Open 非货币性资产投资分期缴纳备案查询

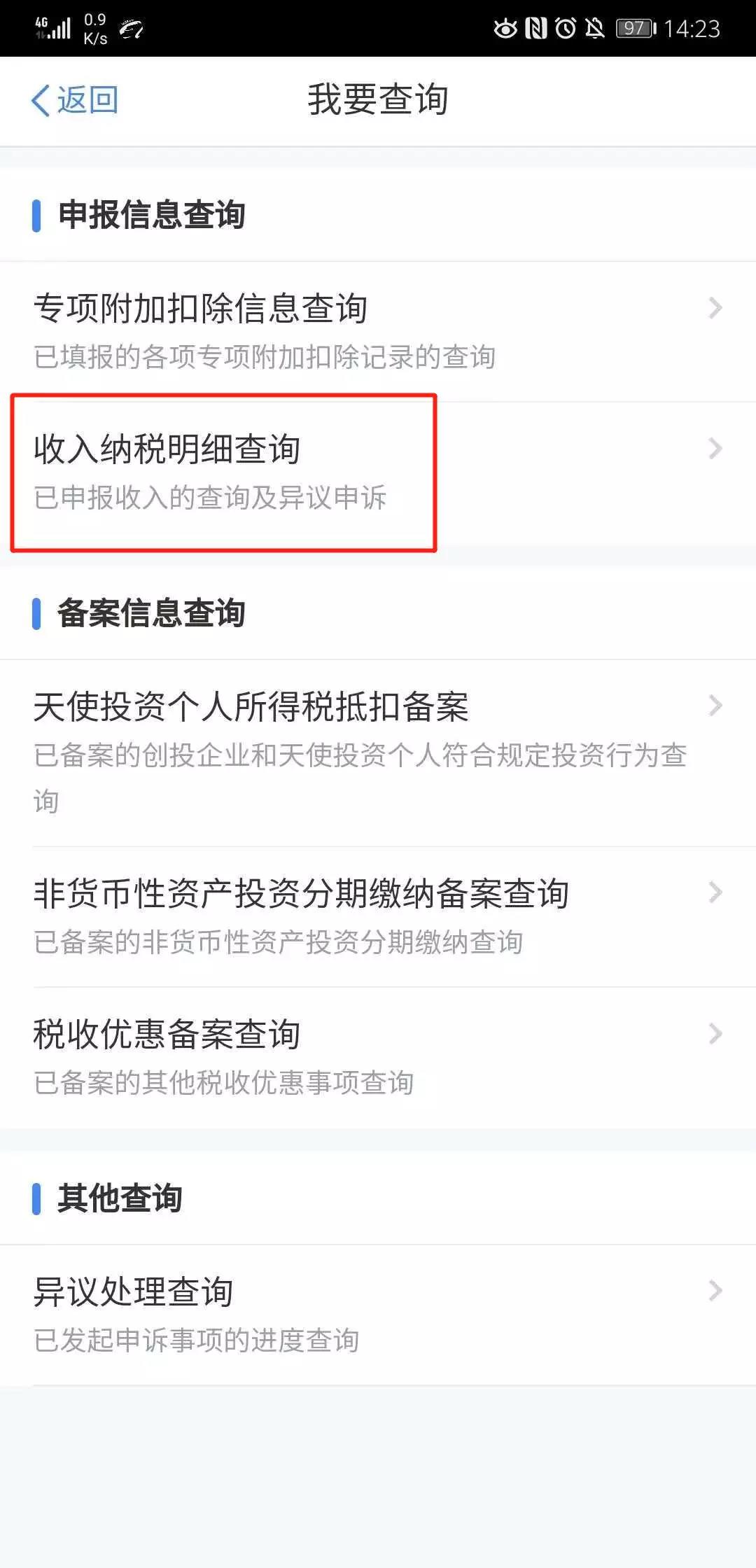point(302,892)
